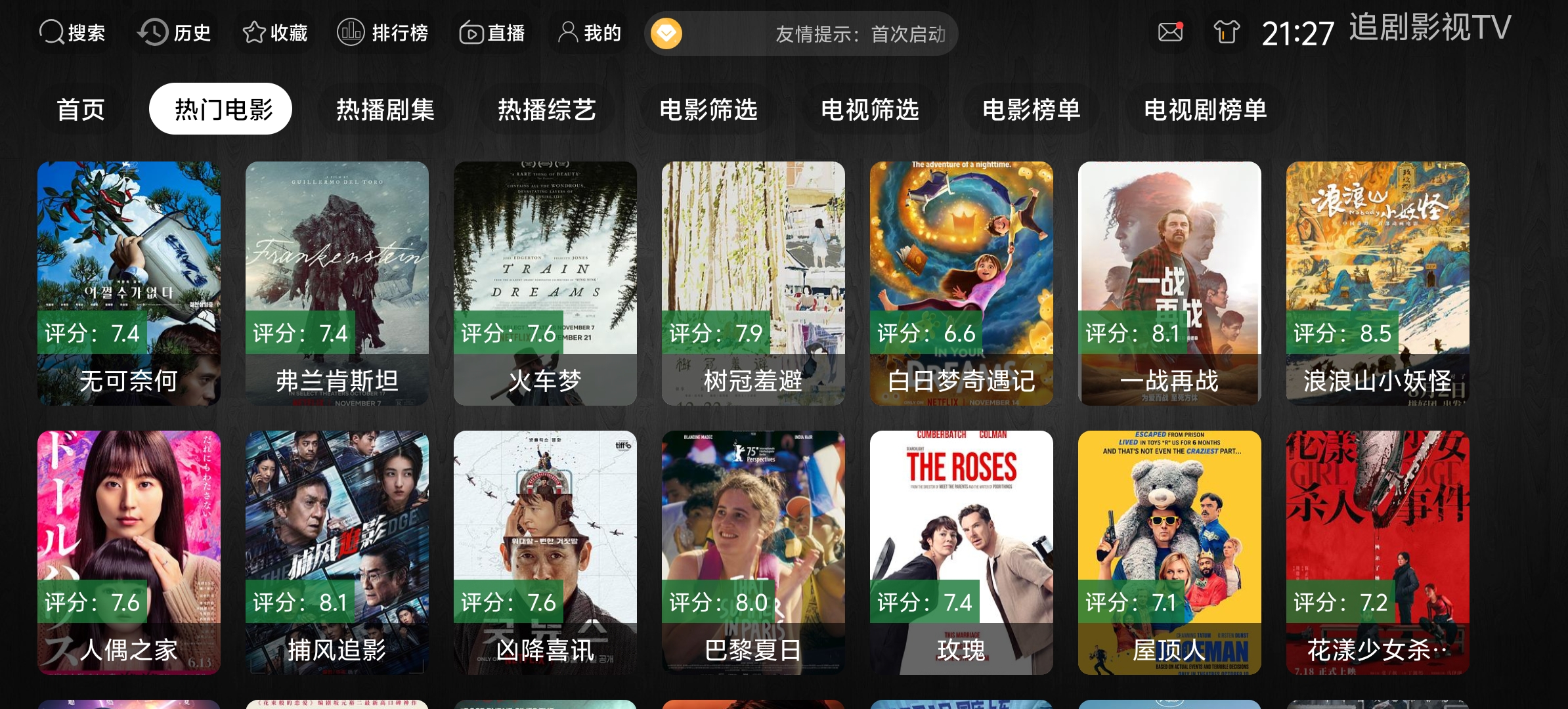Image resolution: width=1568 pixels, height=709 pixels.
Task: Switch to 首页 tab
Action: pos(81,109)
